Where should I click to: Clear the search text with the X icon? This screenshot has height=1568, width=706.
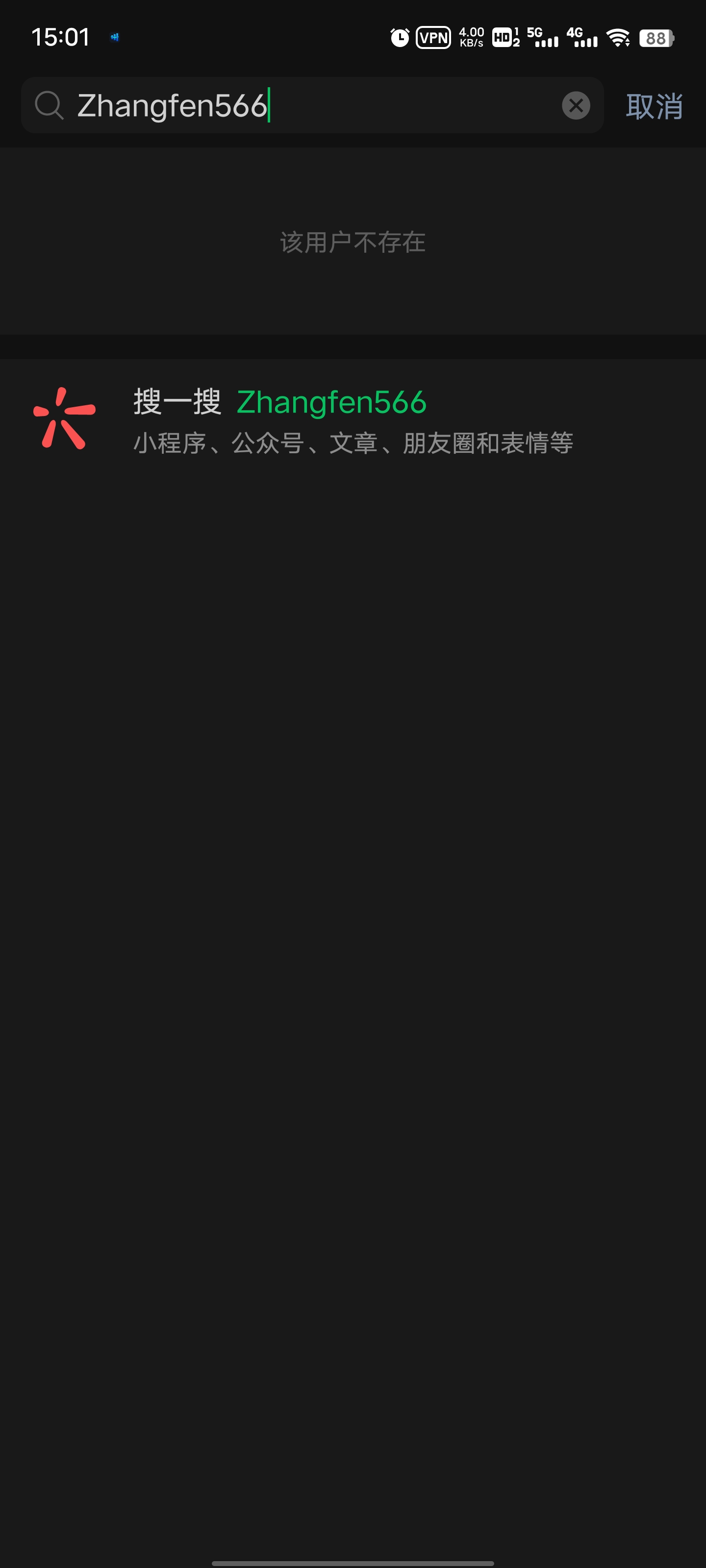576,105
